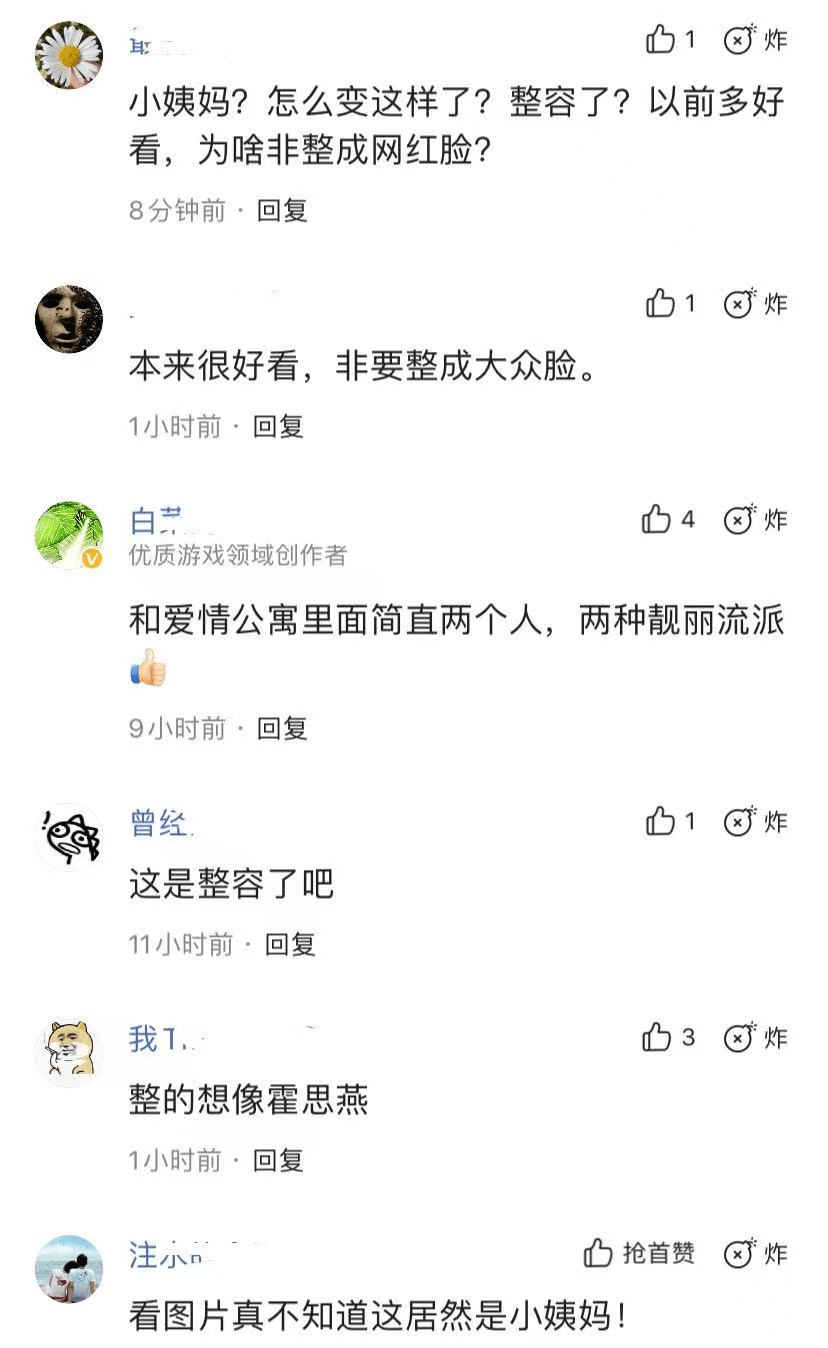Like the comment 这是整容了吧

661,822
